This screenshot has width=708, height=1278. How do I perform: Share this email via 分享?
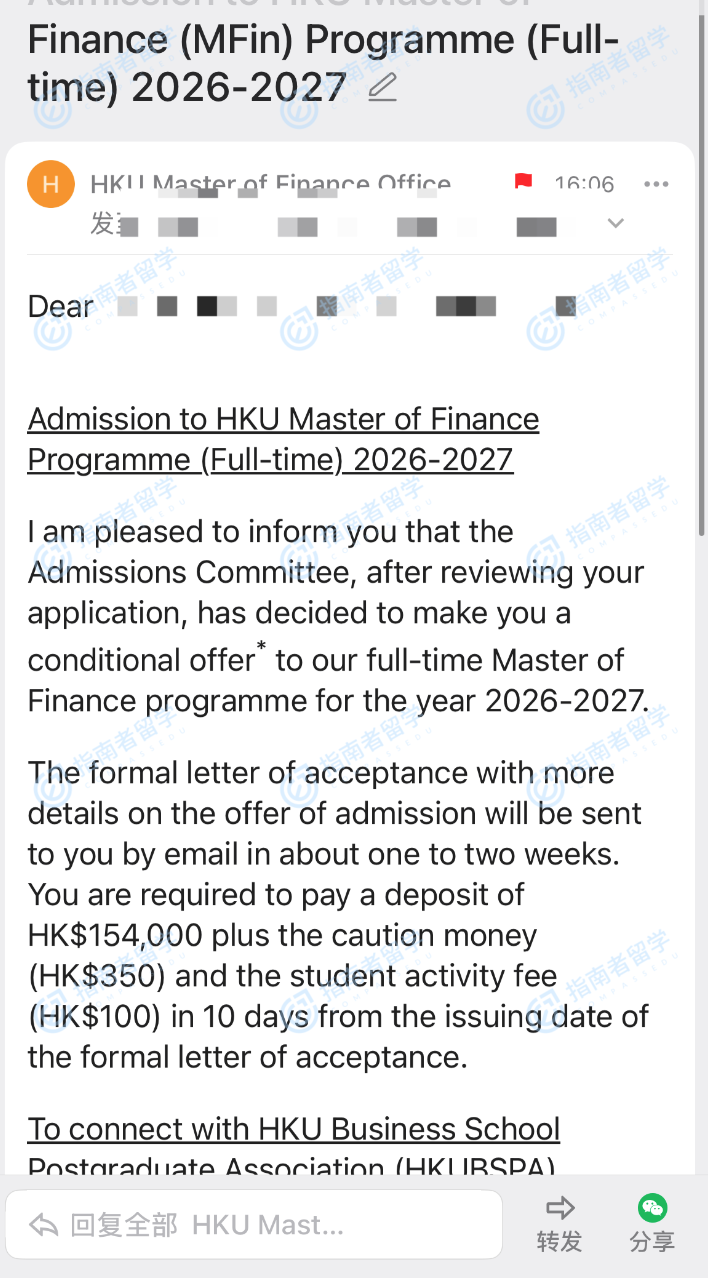pos(652,1224)
